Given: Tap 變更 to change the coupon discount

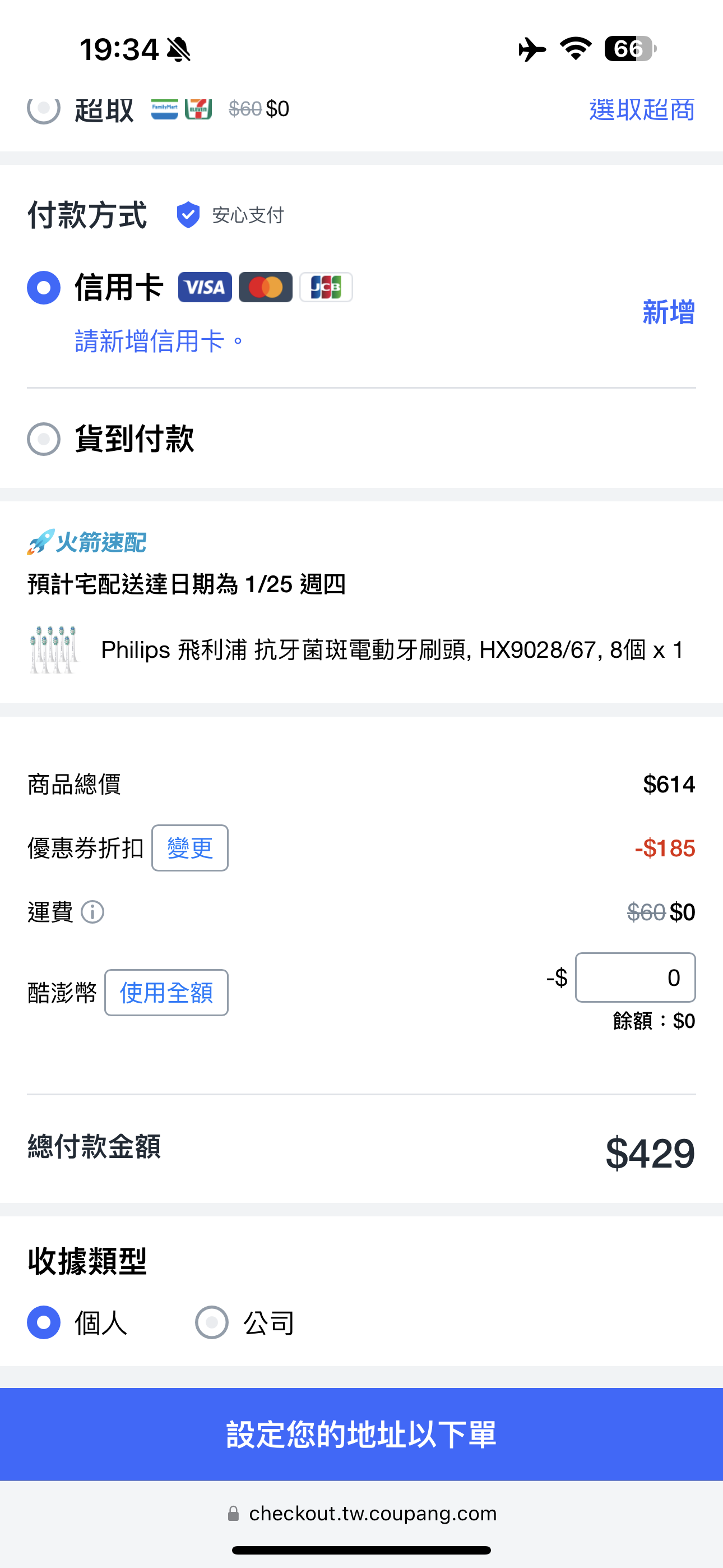Looking at the screenshot, I should click(190, 848).
